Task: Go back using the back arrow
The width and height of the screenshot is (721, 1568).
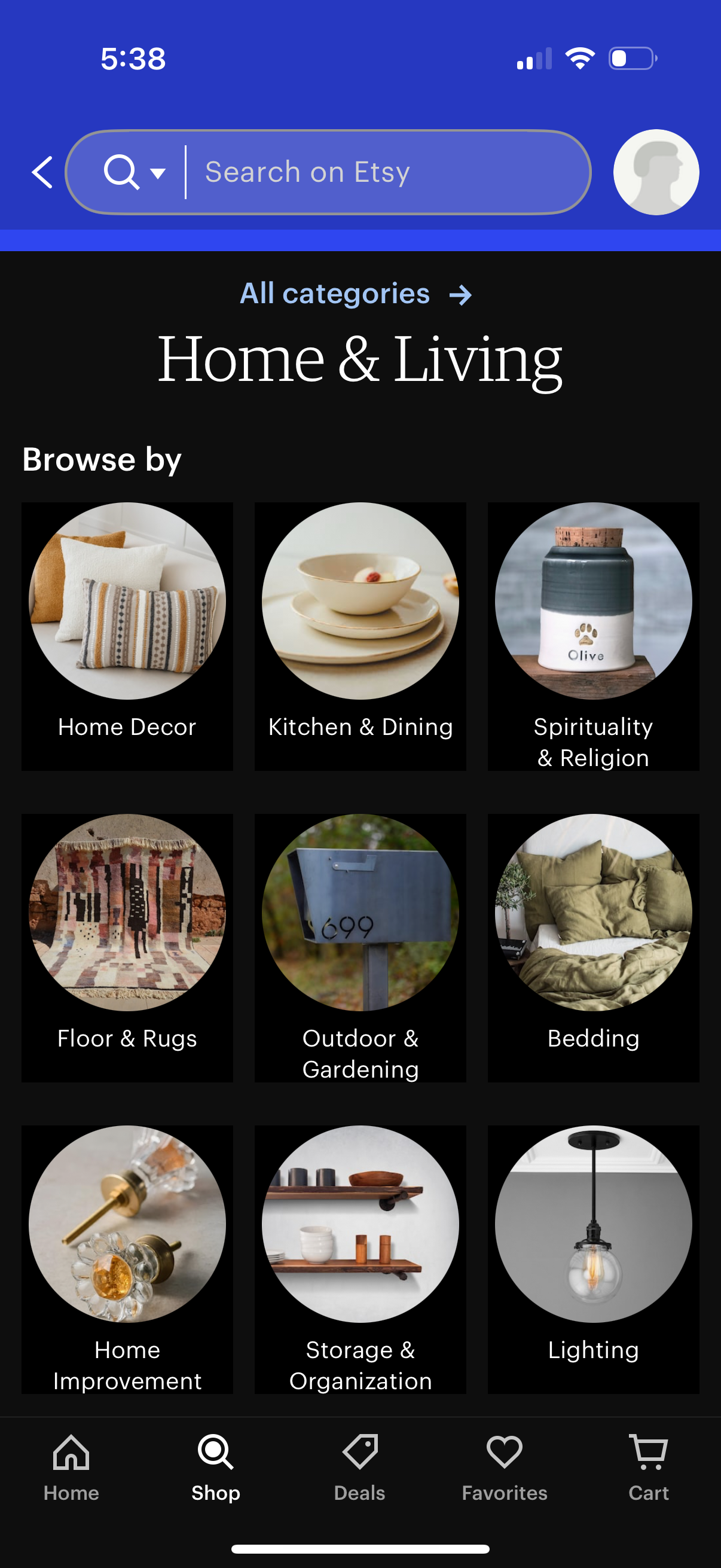Action: [x=41, y=172]
